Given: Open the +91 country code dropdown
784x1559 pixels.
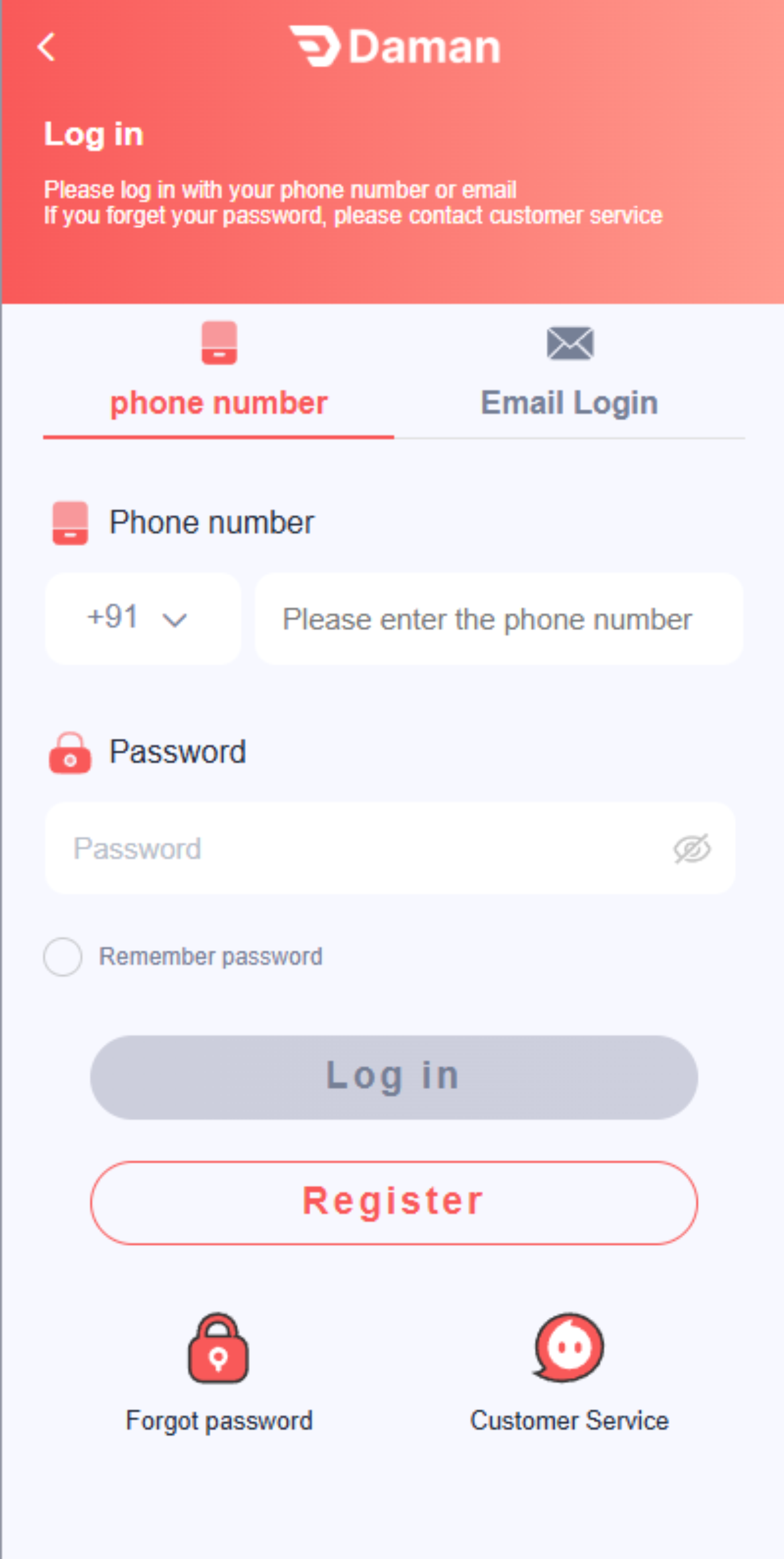Looking at the screenshot, I should [143, 618].
